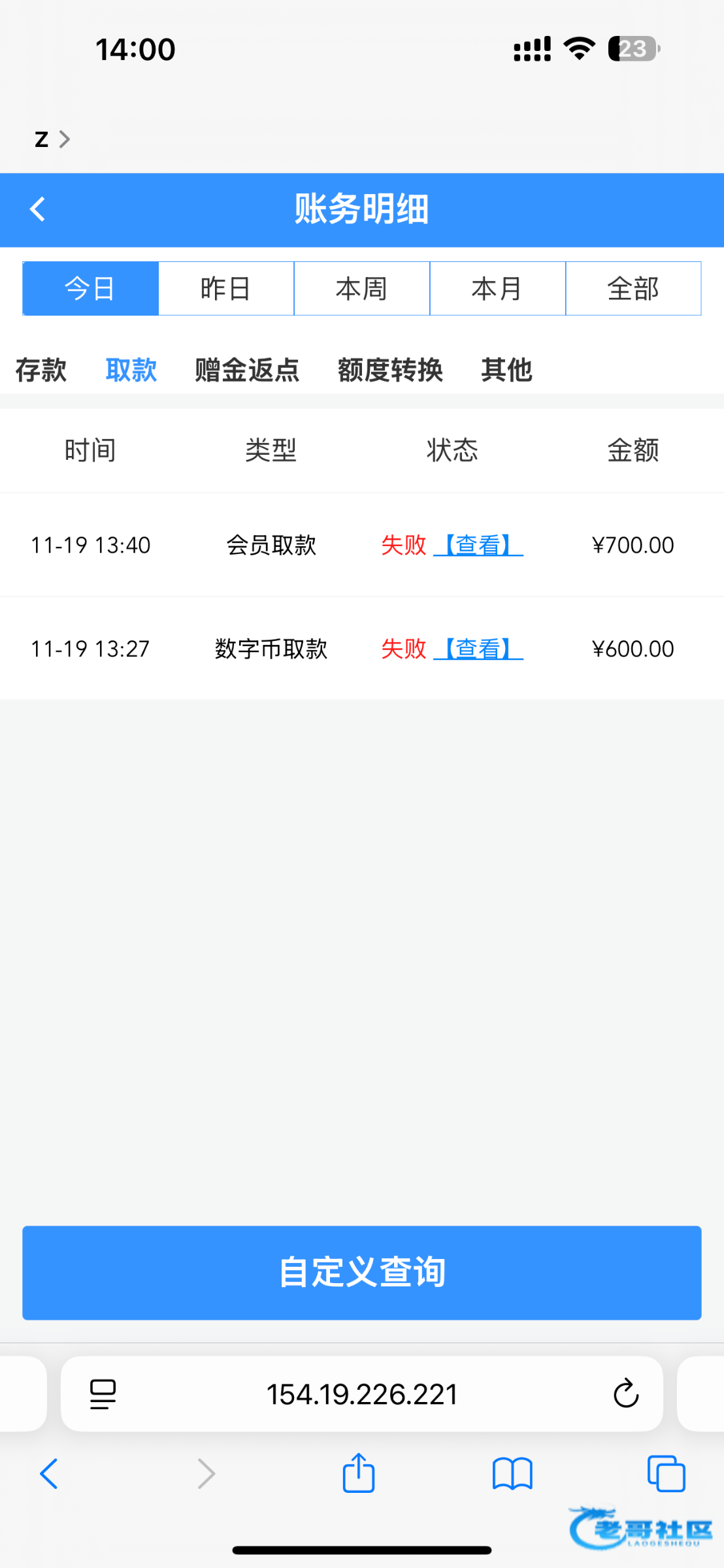View failure details for 数字币取款 ¥600.00
Image resolution: width=724 pixels, height=1568 pixels.
click(478, 649)
